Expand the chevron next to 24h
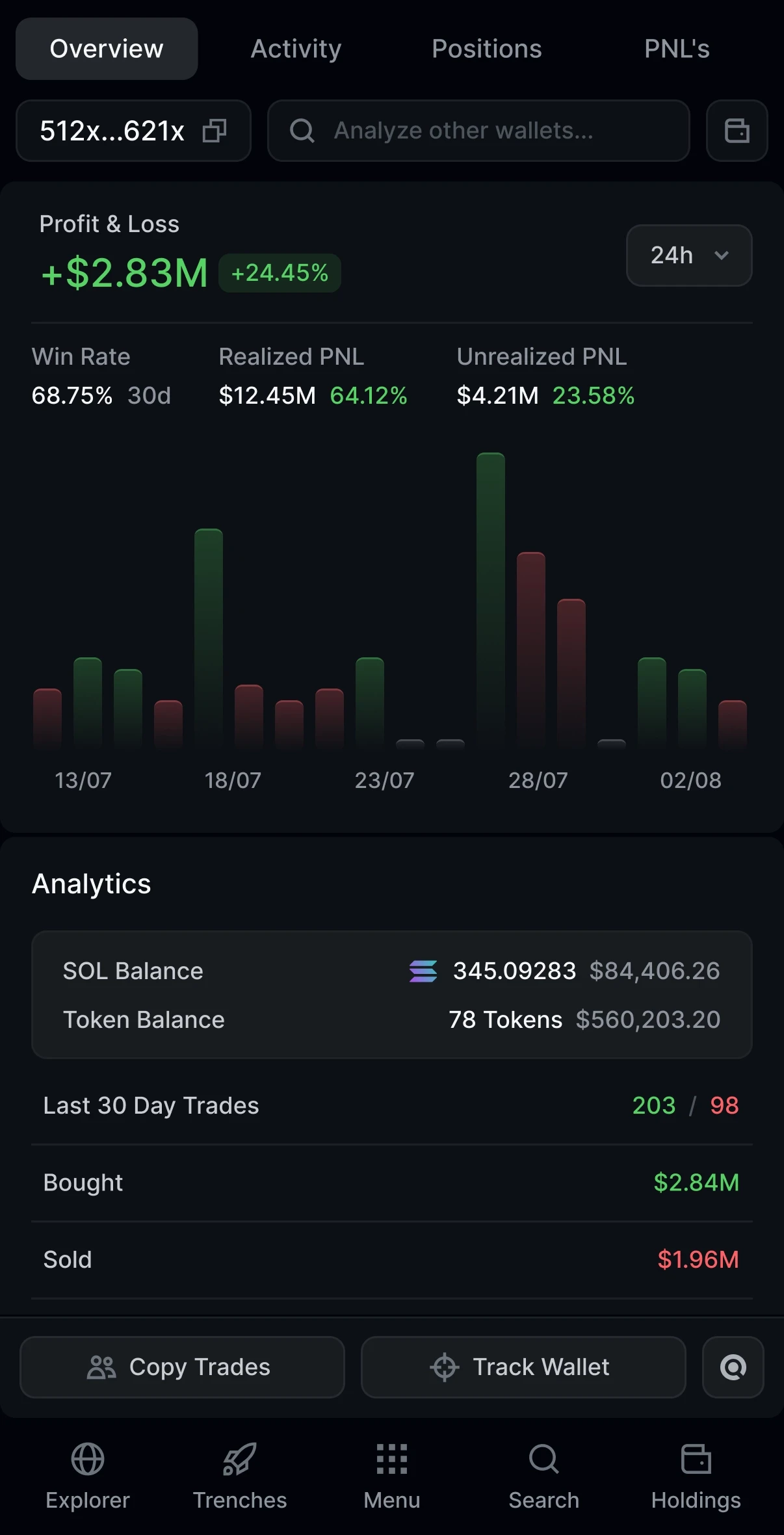The width and height of the screenshot is (784, 1535). [x=720, y=256]
